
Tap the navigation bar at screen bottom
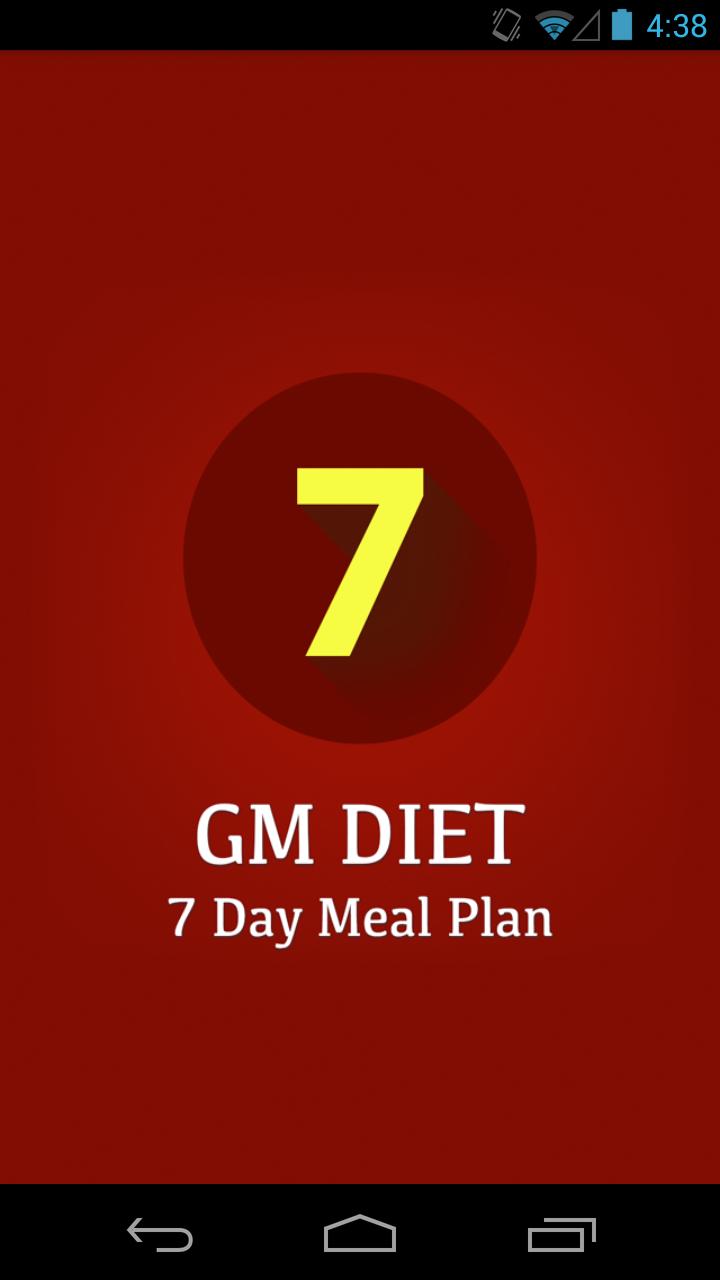(360, 1238)
